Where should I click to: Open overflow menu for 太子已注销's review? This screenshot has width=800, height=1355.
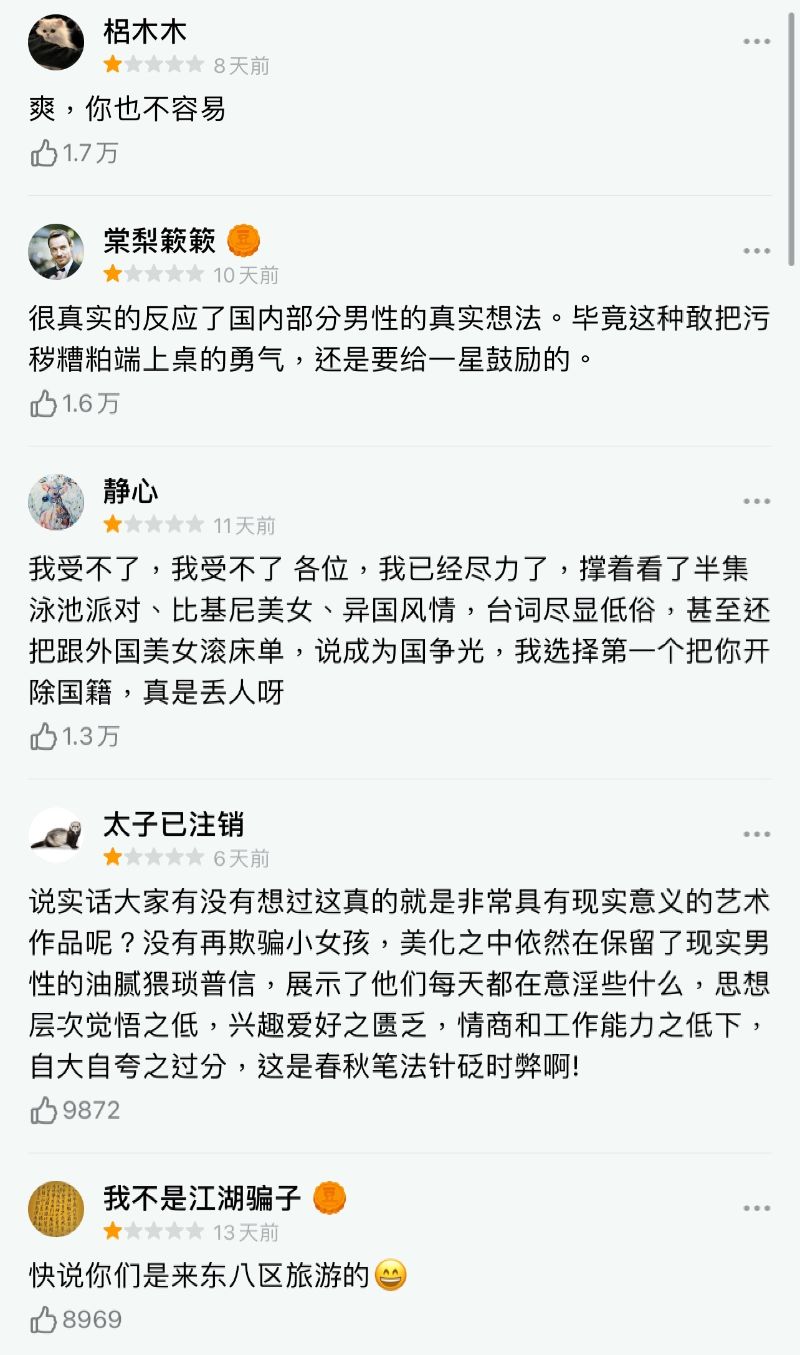tap(756, 835)
